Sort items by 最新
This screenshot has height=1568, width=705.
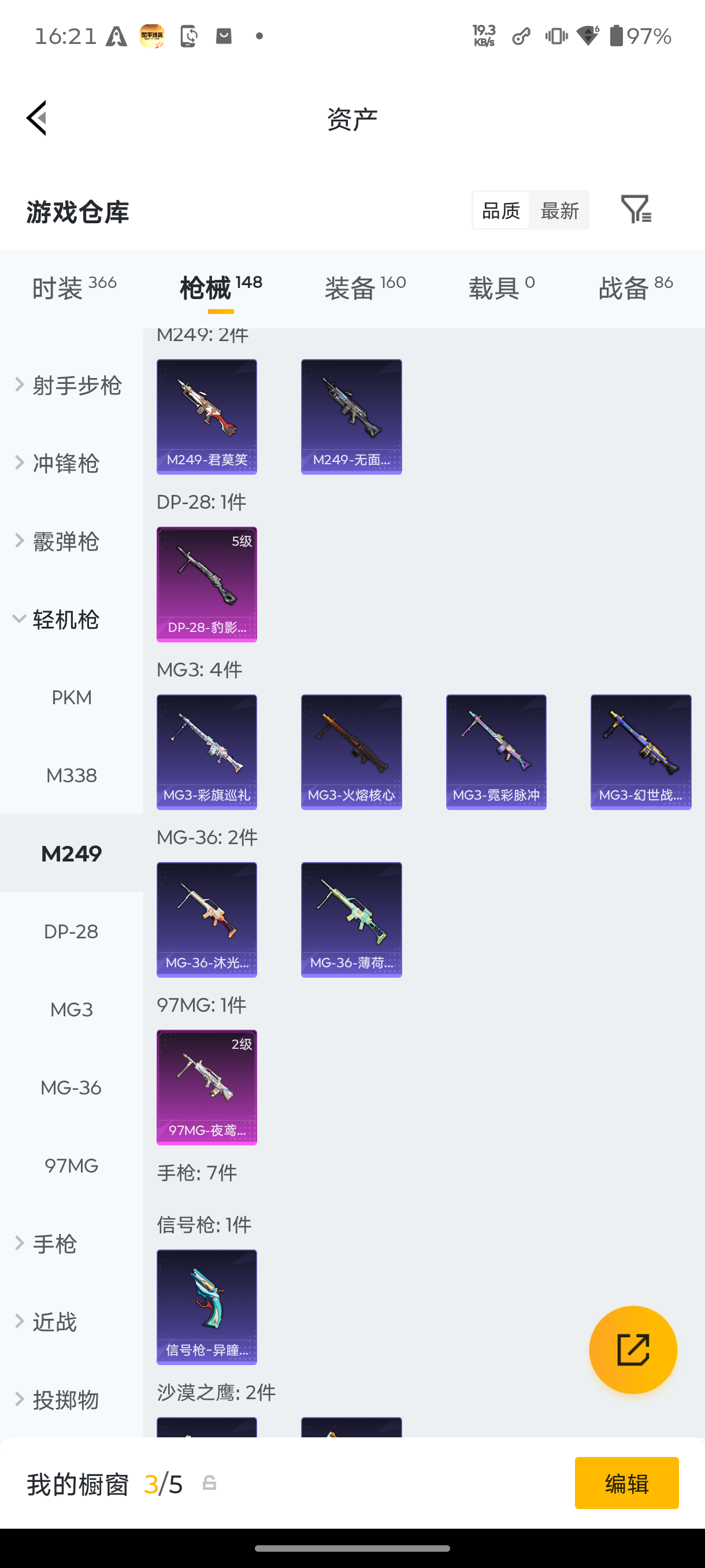559,210
